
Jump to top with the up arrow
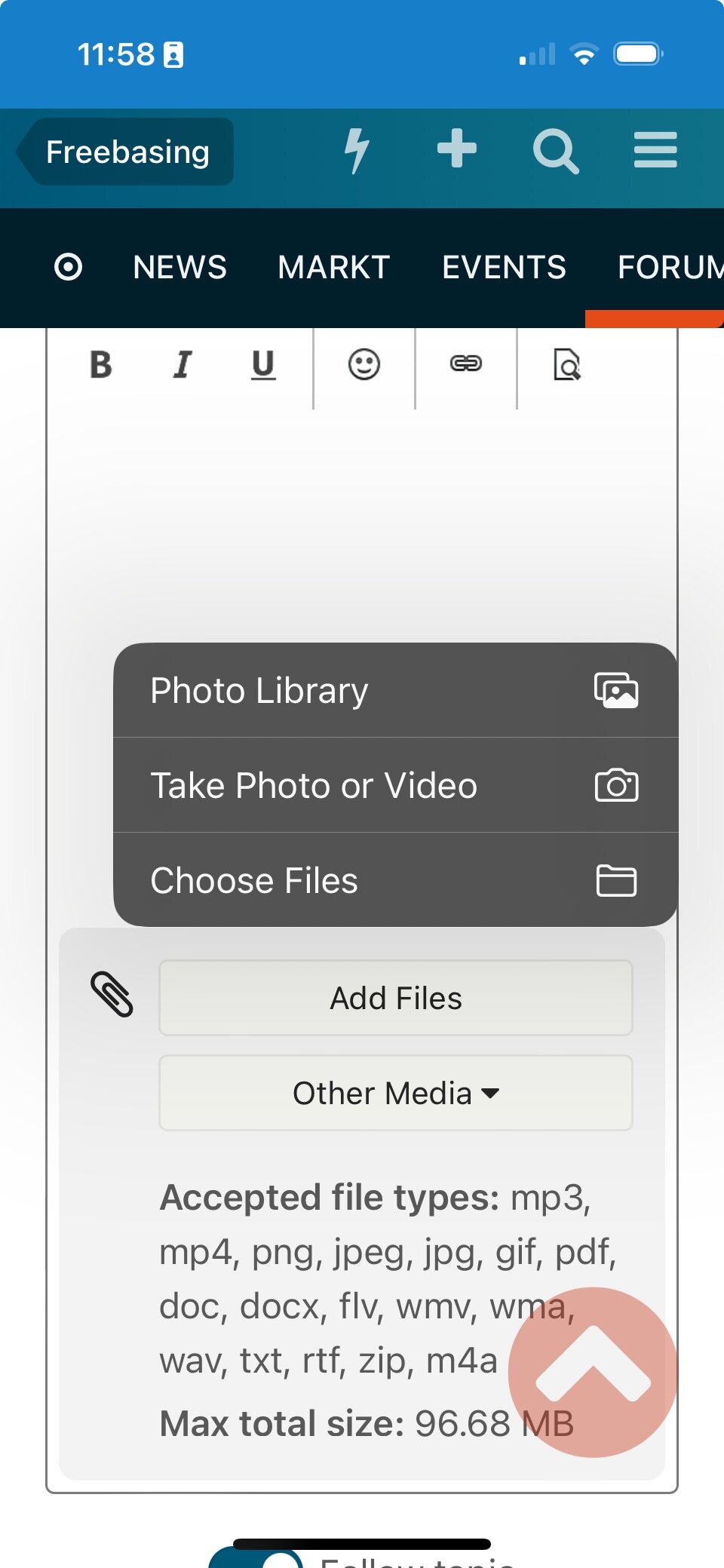click(x=593, y=1372)
